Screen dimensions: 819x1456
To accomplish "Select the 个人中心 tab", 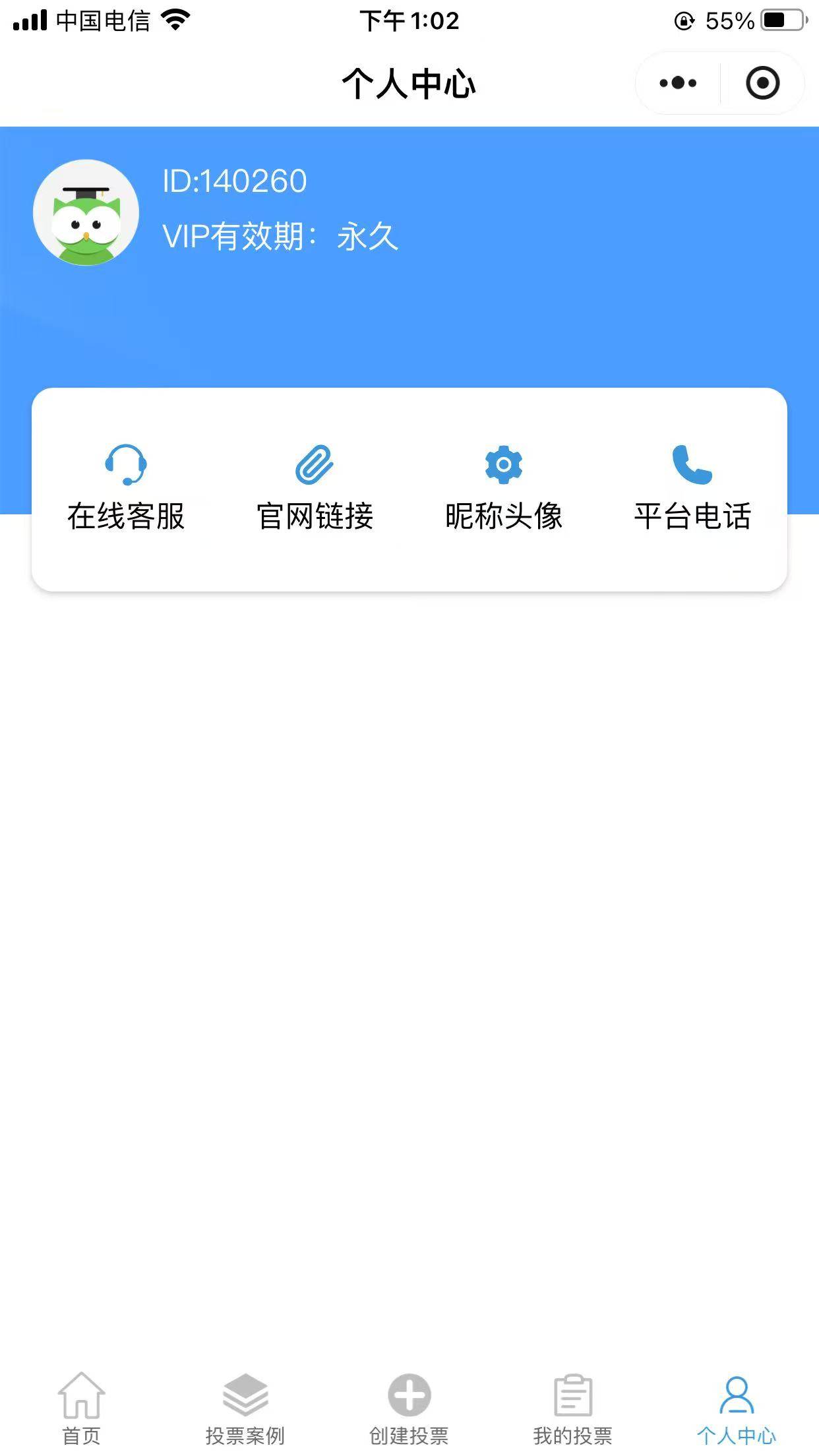I will [737, 1409].
